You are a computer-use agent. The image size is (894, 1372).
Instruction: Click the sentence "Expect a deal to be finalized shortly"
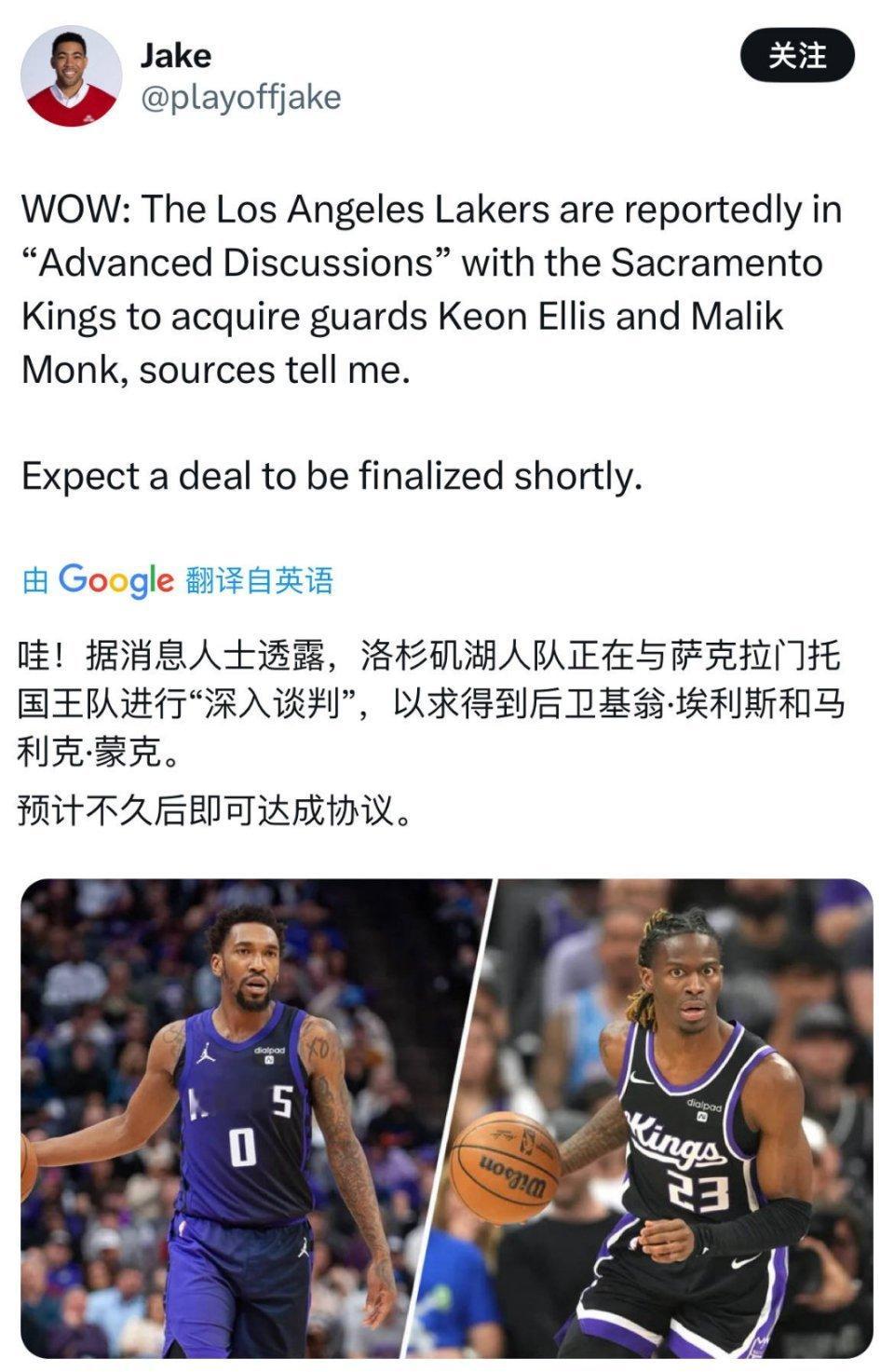coord(331,475)
